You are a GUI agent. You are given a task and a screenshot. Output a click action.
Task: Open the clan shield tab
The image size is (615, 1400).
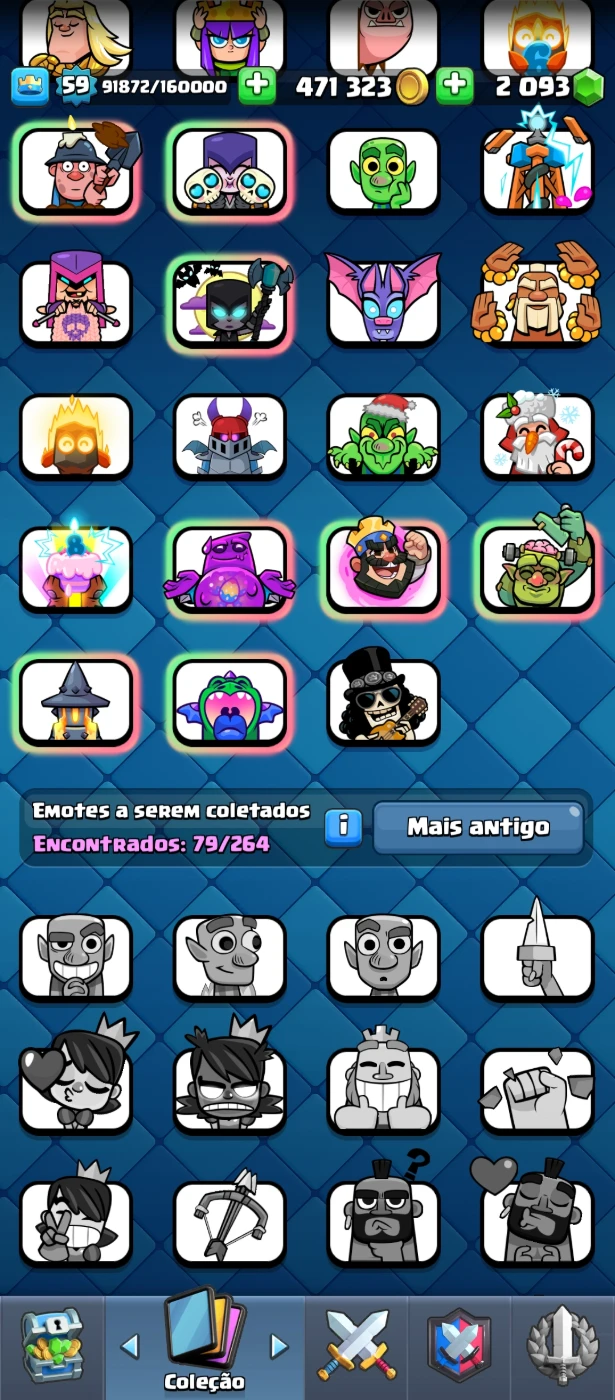pyautogui.click(x=459, y=1346)
